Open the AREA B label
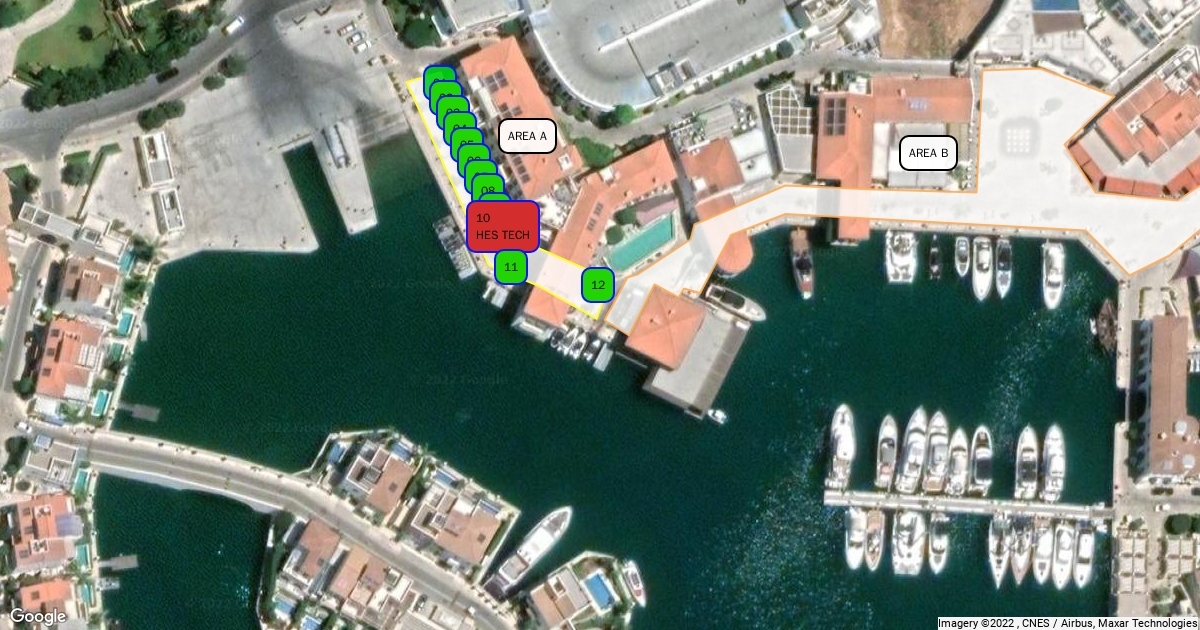1200x630 pixels. pyautogui.click(x=929, y=153)
